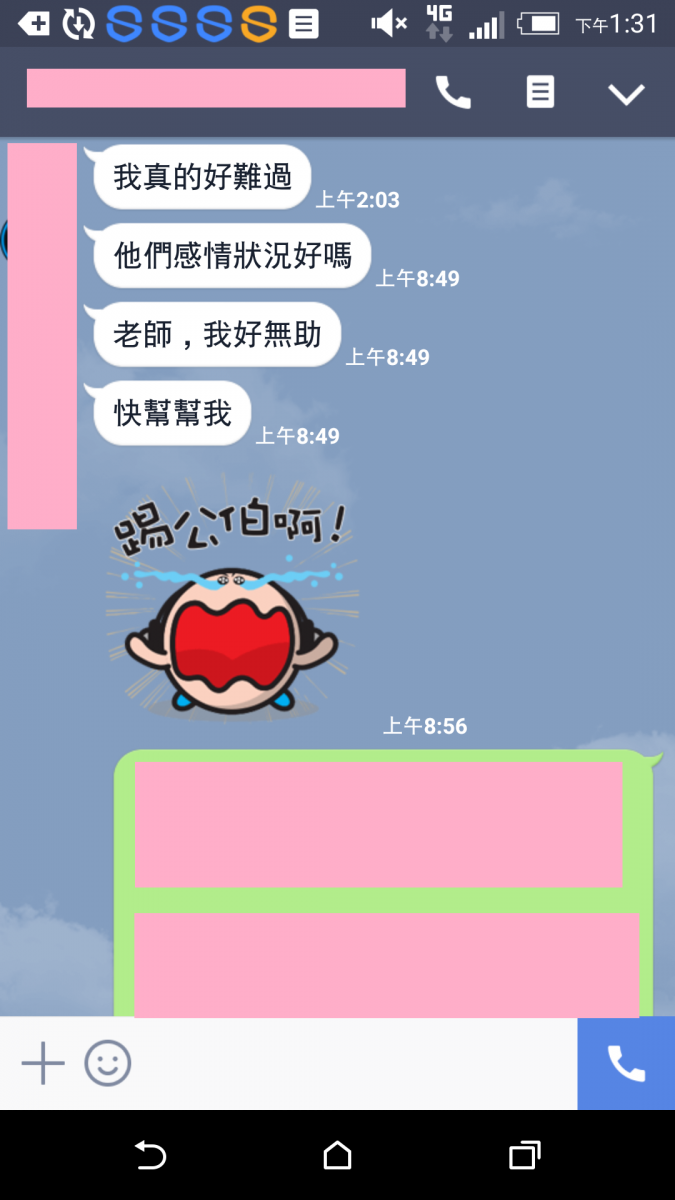Go to the system home screen
This screenshot has width=675, height=1200.
(x=337, y=1156)
